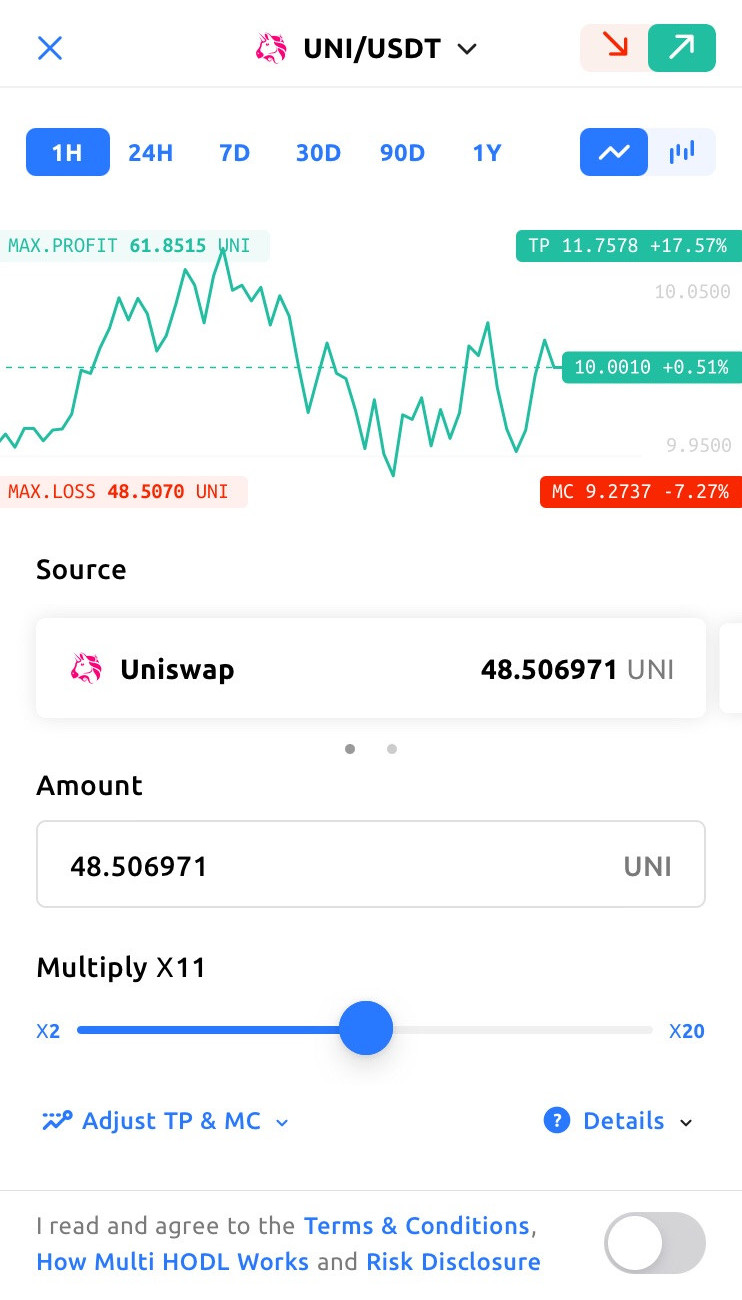Select the green up-arrow direction

[x=682, y=48]
